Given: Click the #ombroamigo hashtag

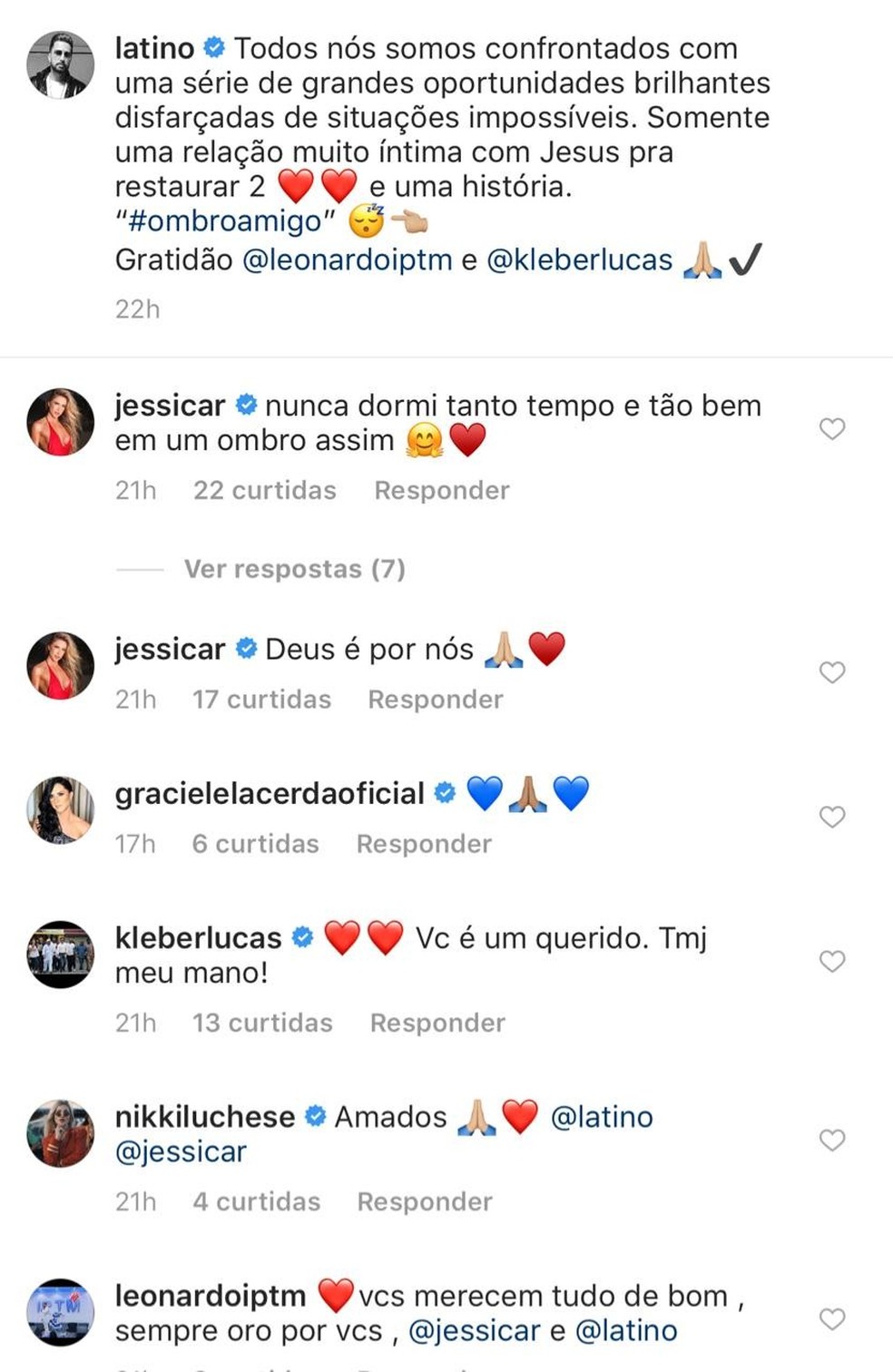Looking at the screenshot, I should click(221, 220).
